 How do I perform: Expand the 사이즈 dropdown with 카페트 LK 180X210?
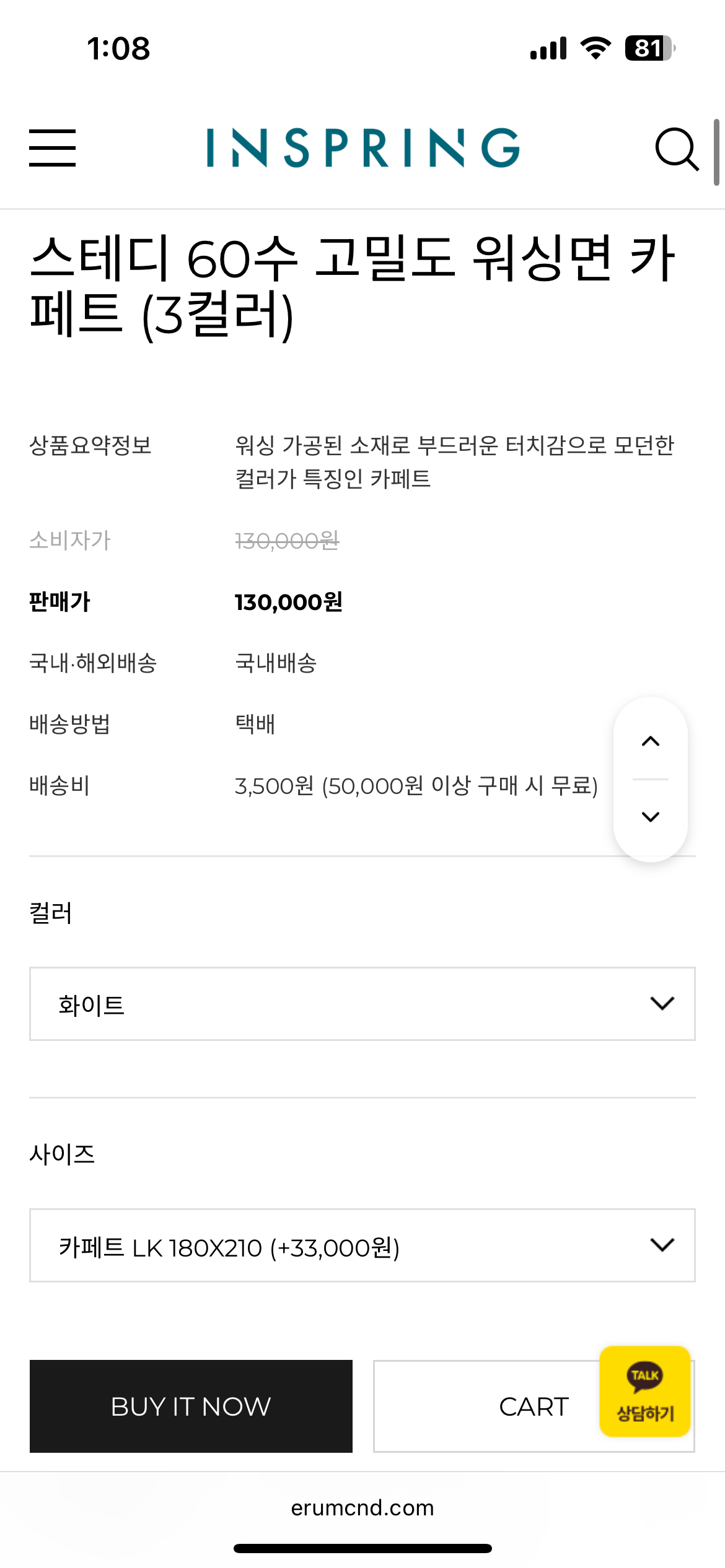tap(362, 1245)
